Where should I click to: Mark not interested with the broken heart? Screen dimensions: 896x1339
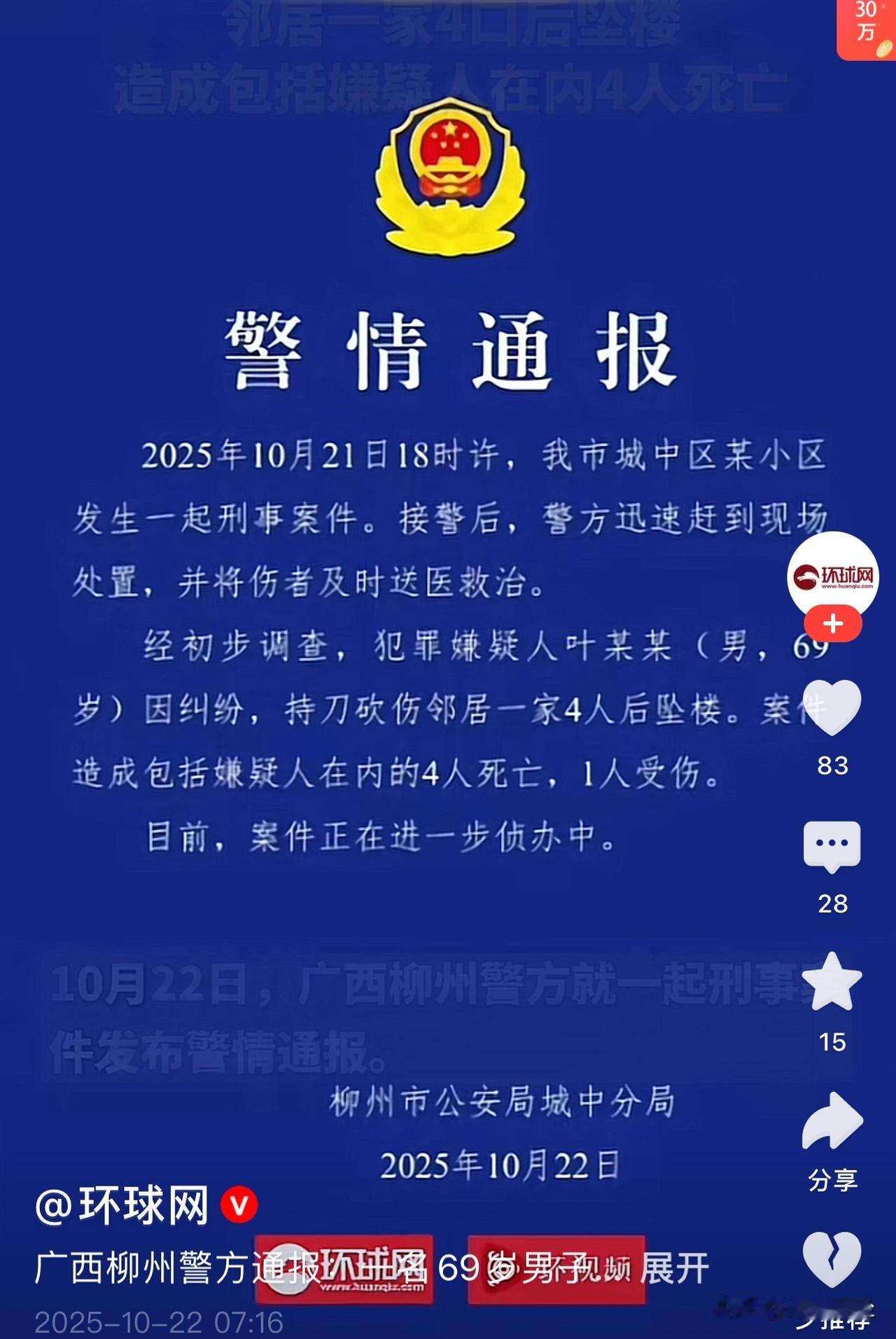point(832,1258)
